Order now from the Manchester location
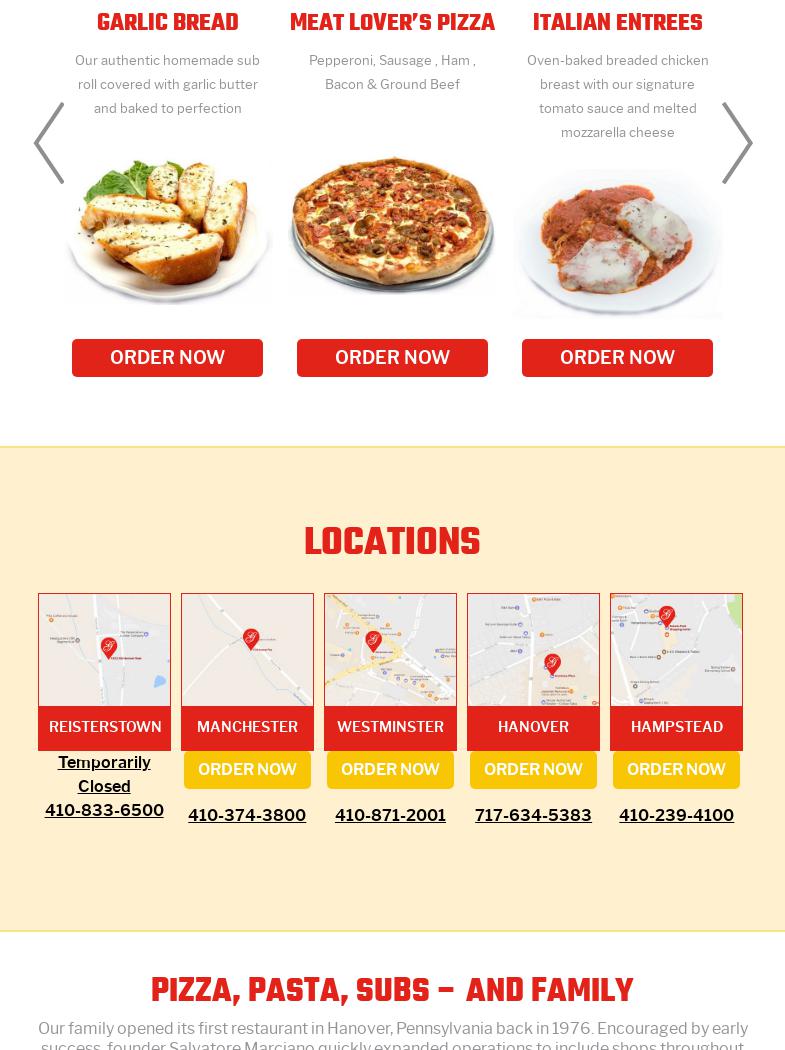The height and width of the screenshot is (1050, 785). 247,770
